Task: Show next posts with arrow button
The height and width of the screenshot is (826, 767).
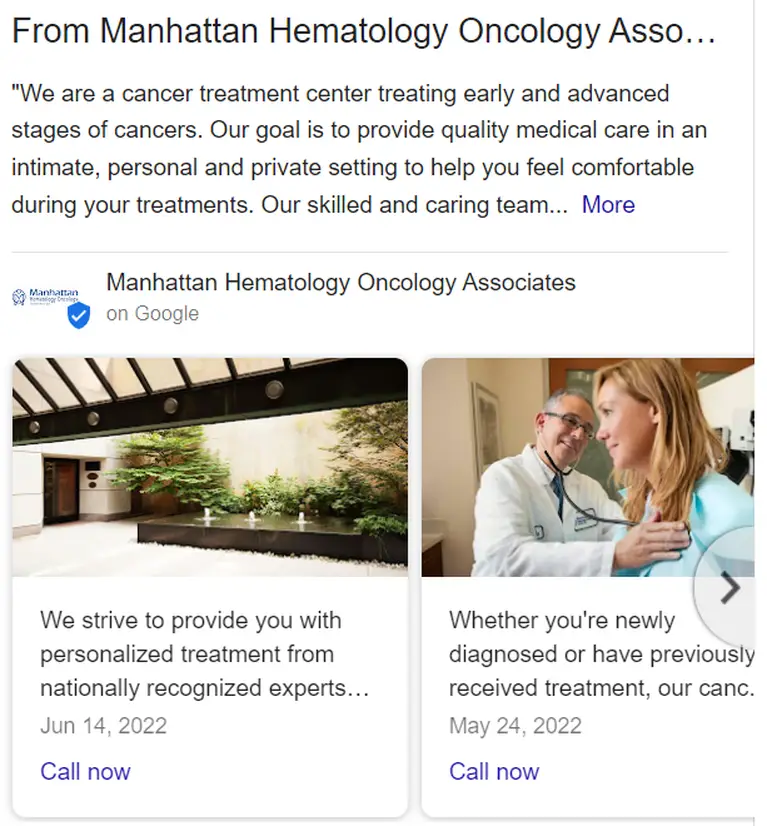Action: pos(731,588)
